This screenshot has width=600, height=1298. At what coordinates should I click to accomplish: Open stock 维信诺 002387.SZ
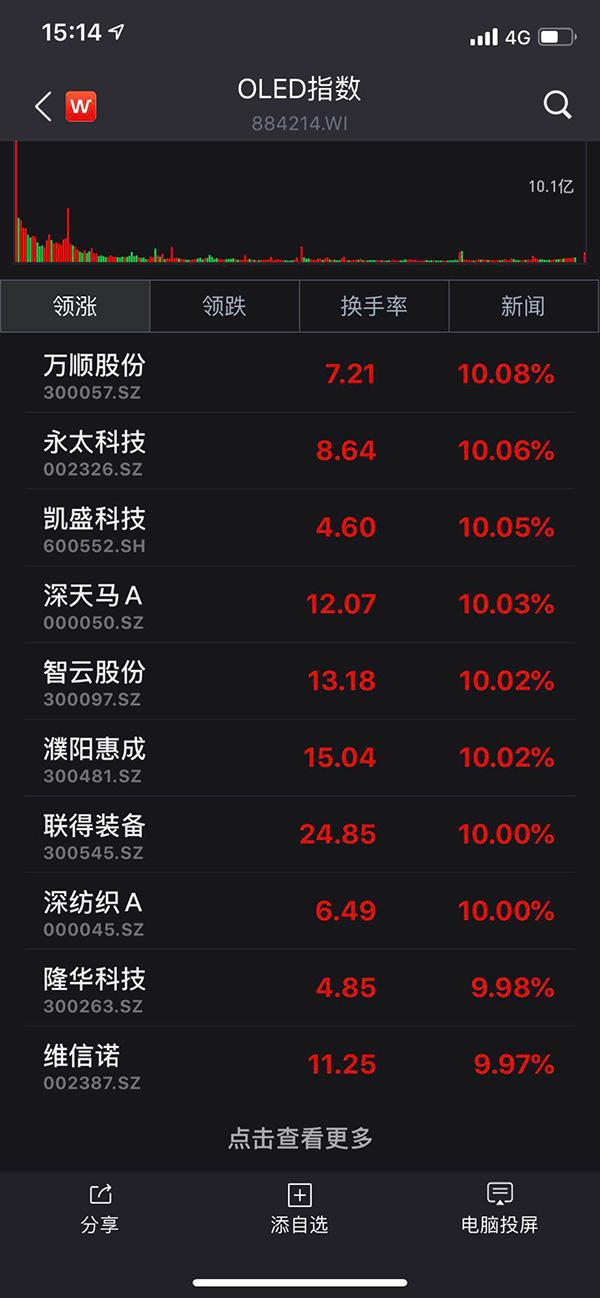coord(299,1064)
